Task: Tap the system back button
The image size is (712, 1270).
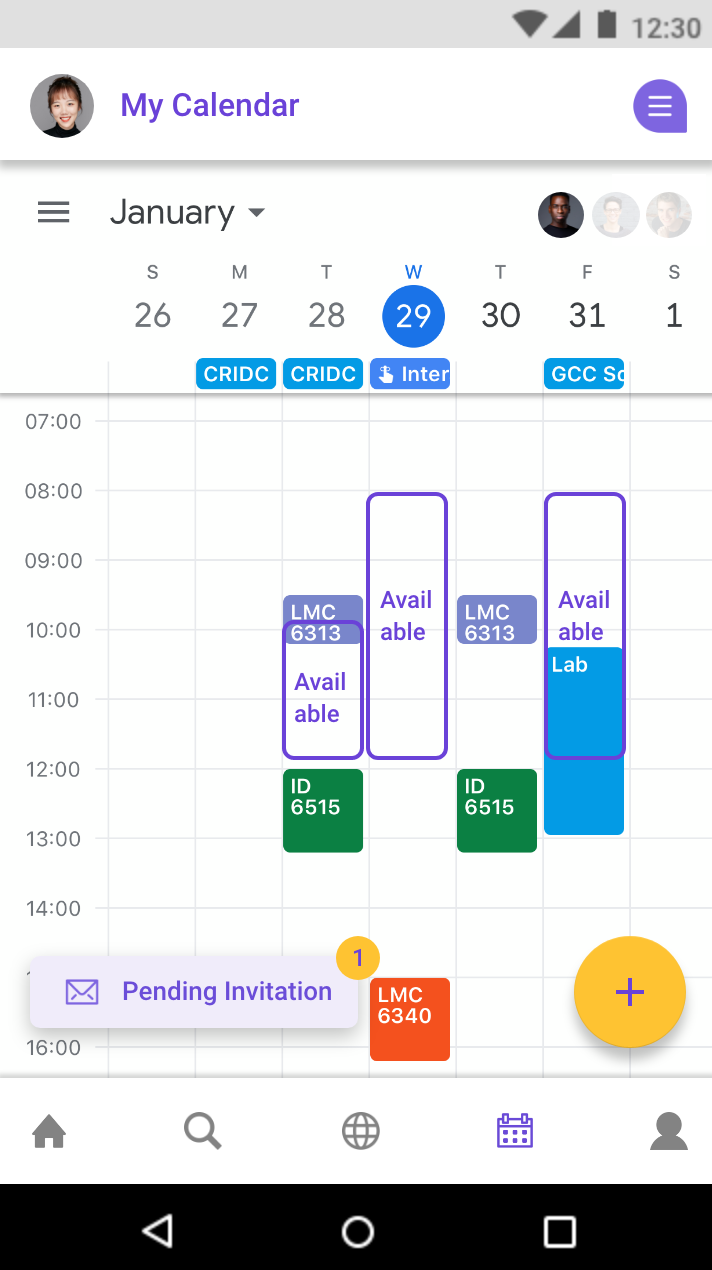Action: (157, 1231)
